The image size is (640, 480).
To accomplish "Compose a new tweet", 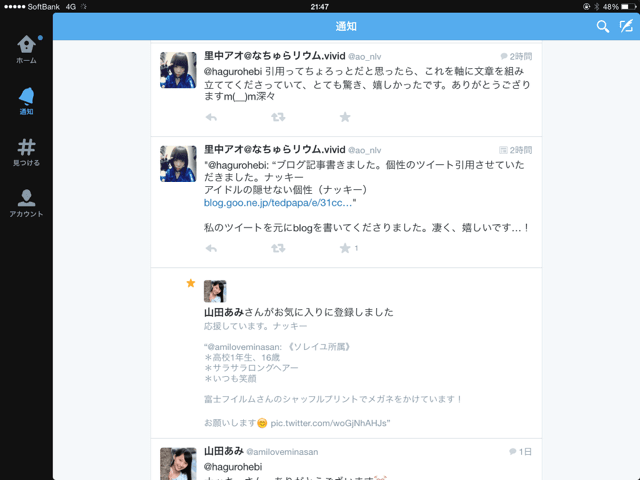I will point(626,26).
